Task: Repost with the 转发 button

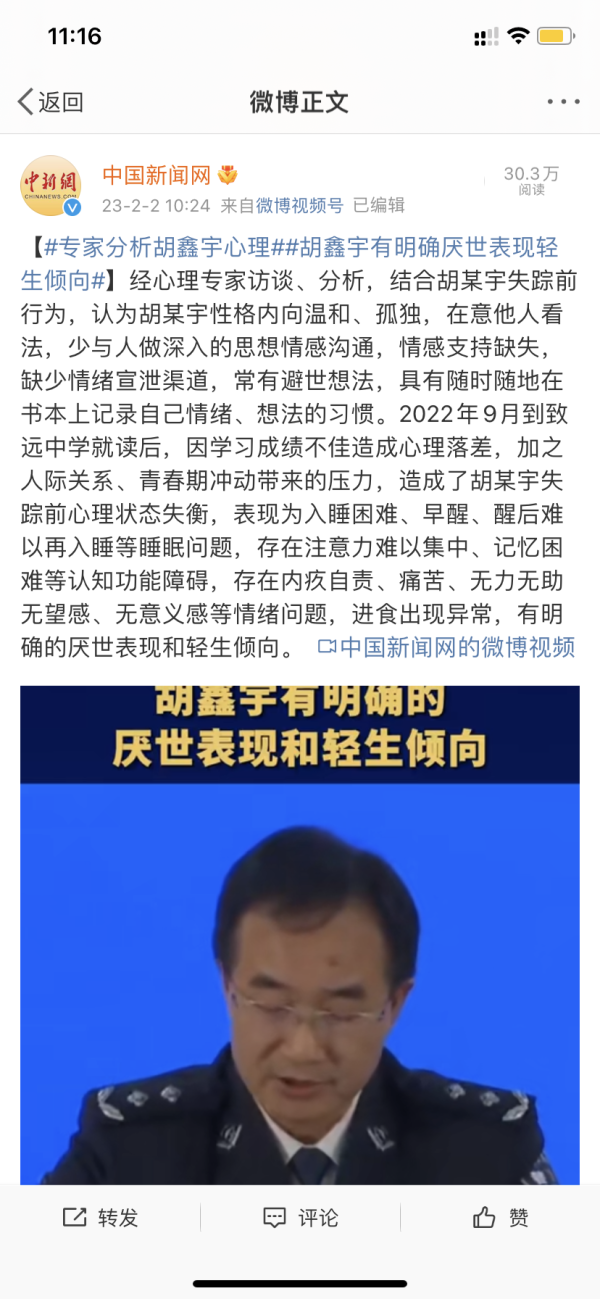Action: point(100,1217)
